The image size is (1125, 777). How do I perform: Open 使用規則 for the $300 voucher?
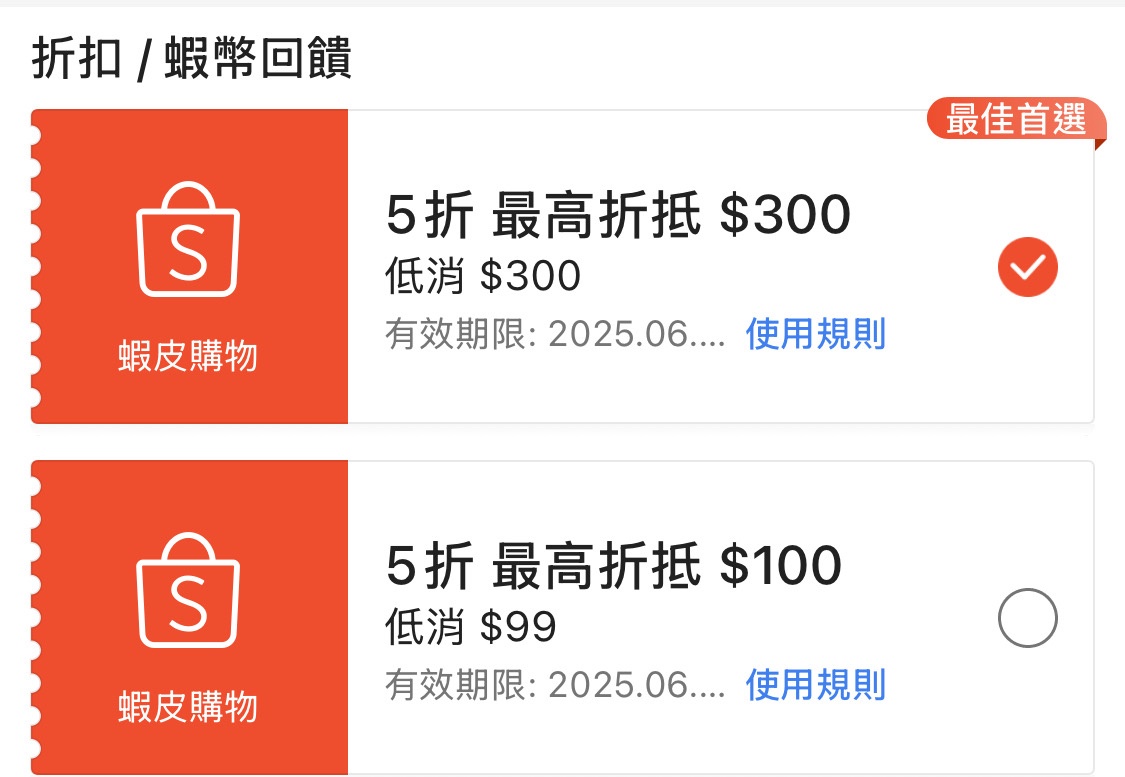click(x=815, y=334)
